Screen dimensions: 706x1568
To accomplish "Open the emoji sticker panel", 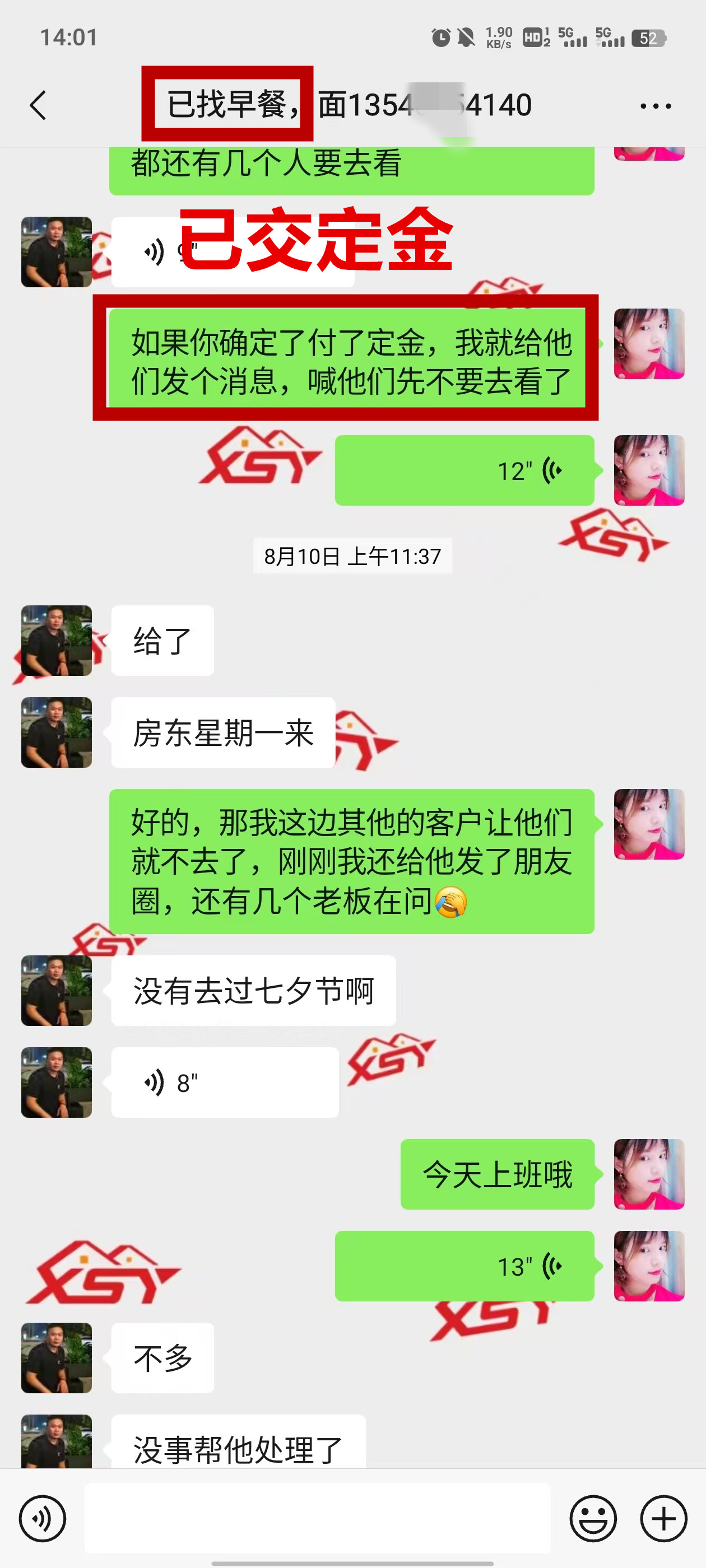I will click(x=593, y=1519).
